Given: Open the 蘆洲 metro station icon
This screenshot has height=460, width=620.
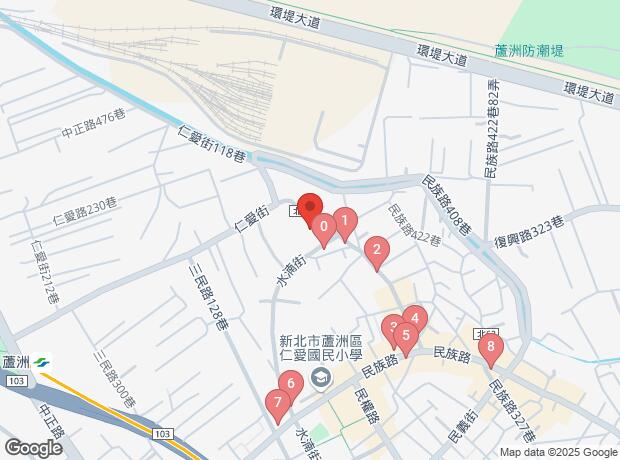Looking at the screenshot, I should pos(41,364).
